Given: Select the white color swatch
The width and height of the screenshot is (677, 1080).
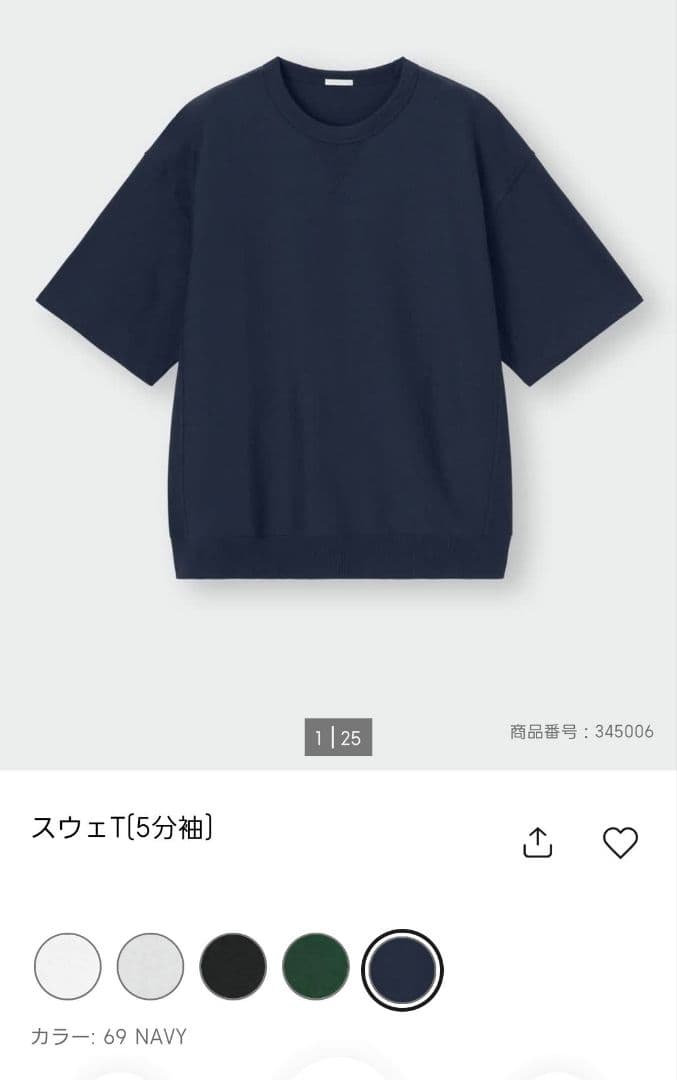Looking at the screenshot, I should [68, 967].
